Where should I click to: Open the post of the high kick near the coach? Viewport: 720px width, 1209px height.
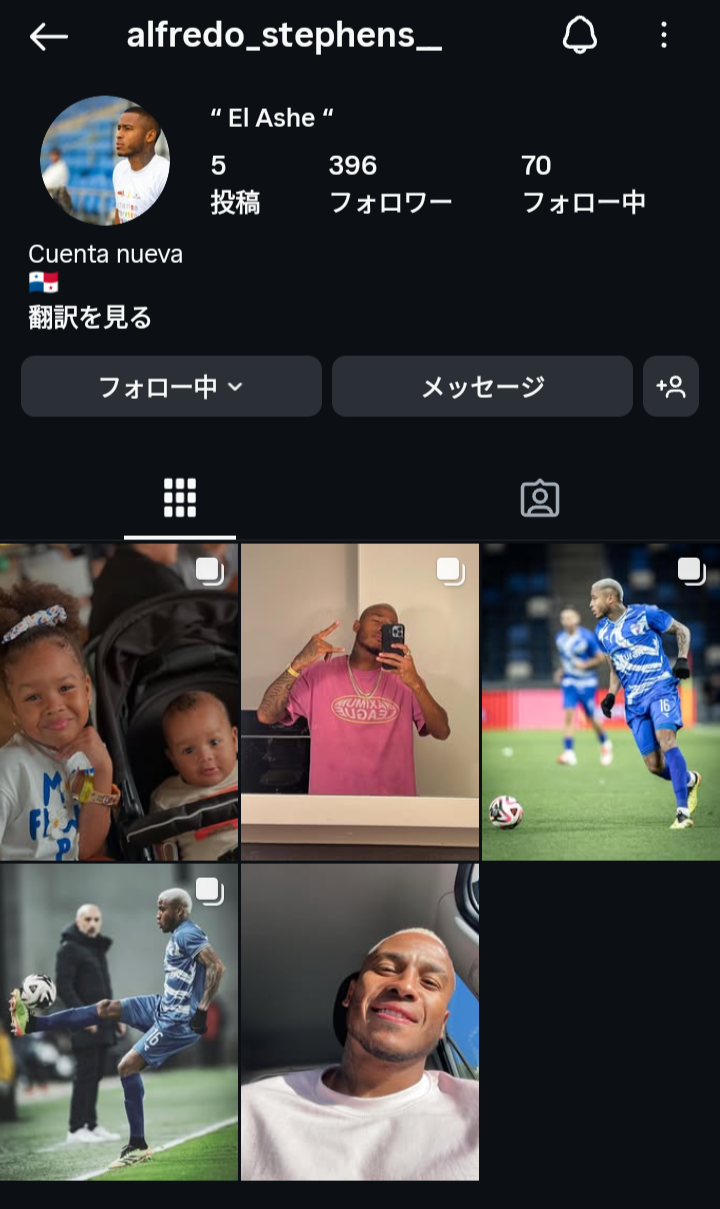pyautogui.click(x=119, y=1022)
